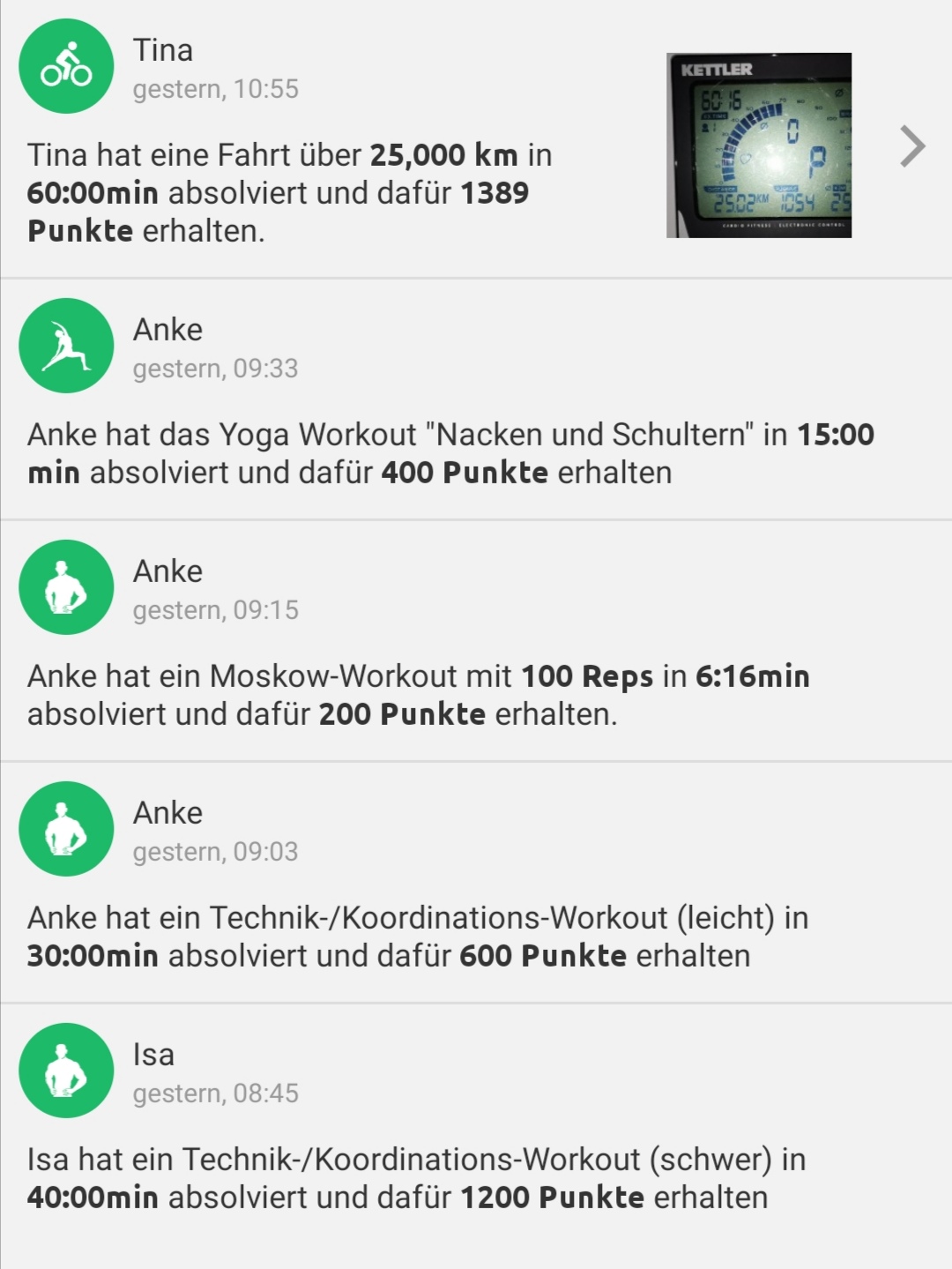Click the yoga pose icon on Anke's 09:33 activity
This screenshot has height=1269, width=952.
[66, 346]
